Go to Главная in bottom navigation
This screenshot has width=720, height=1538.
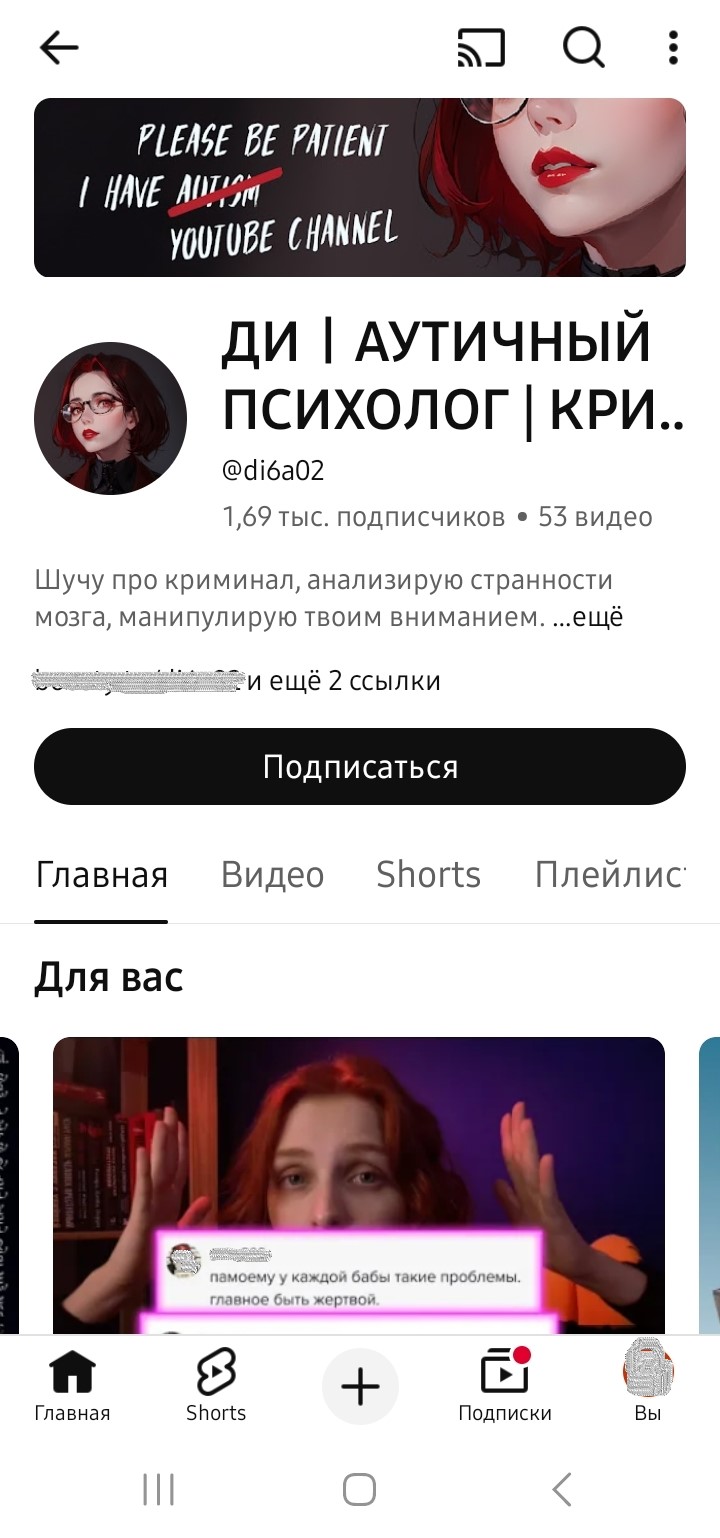[72, 1386]
